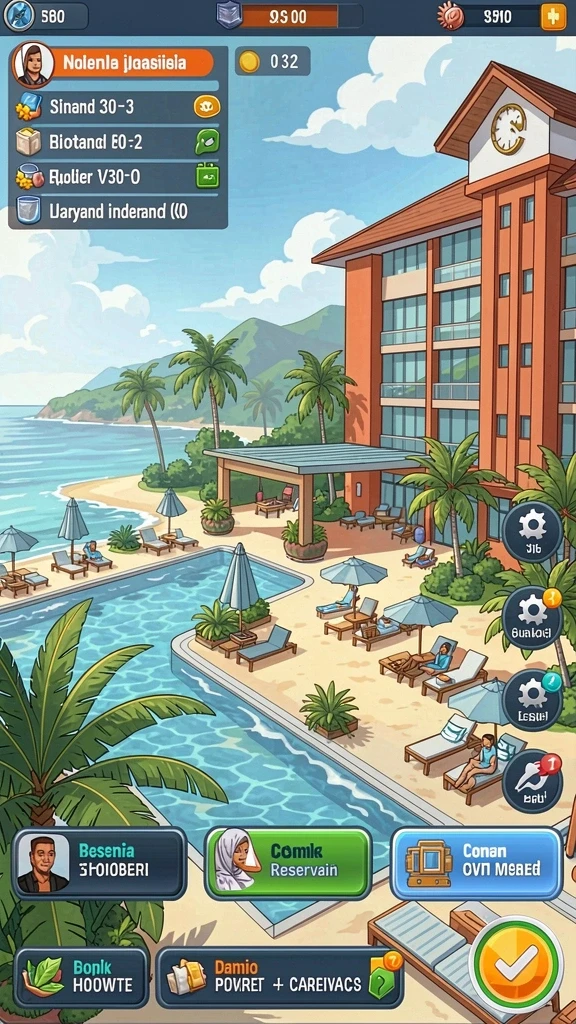Screen dimensions: 576x1024
Task: Open the gear button with yellow badge
Action: point(532,617)
